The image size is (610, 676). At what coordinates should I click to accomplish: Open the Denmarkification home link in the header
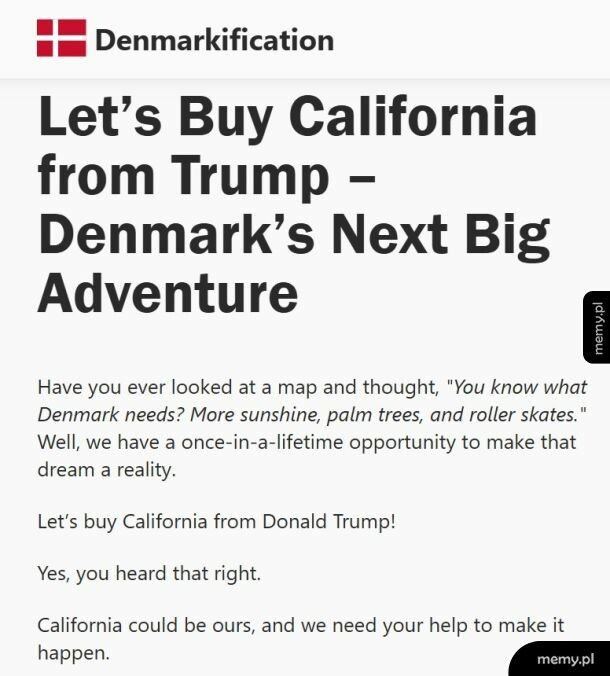[x=213, y=40]
